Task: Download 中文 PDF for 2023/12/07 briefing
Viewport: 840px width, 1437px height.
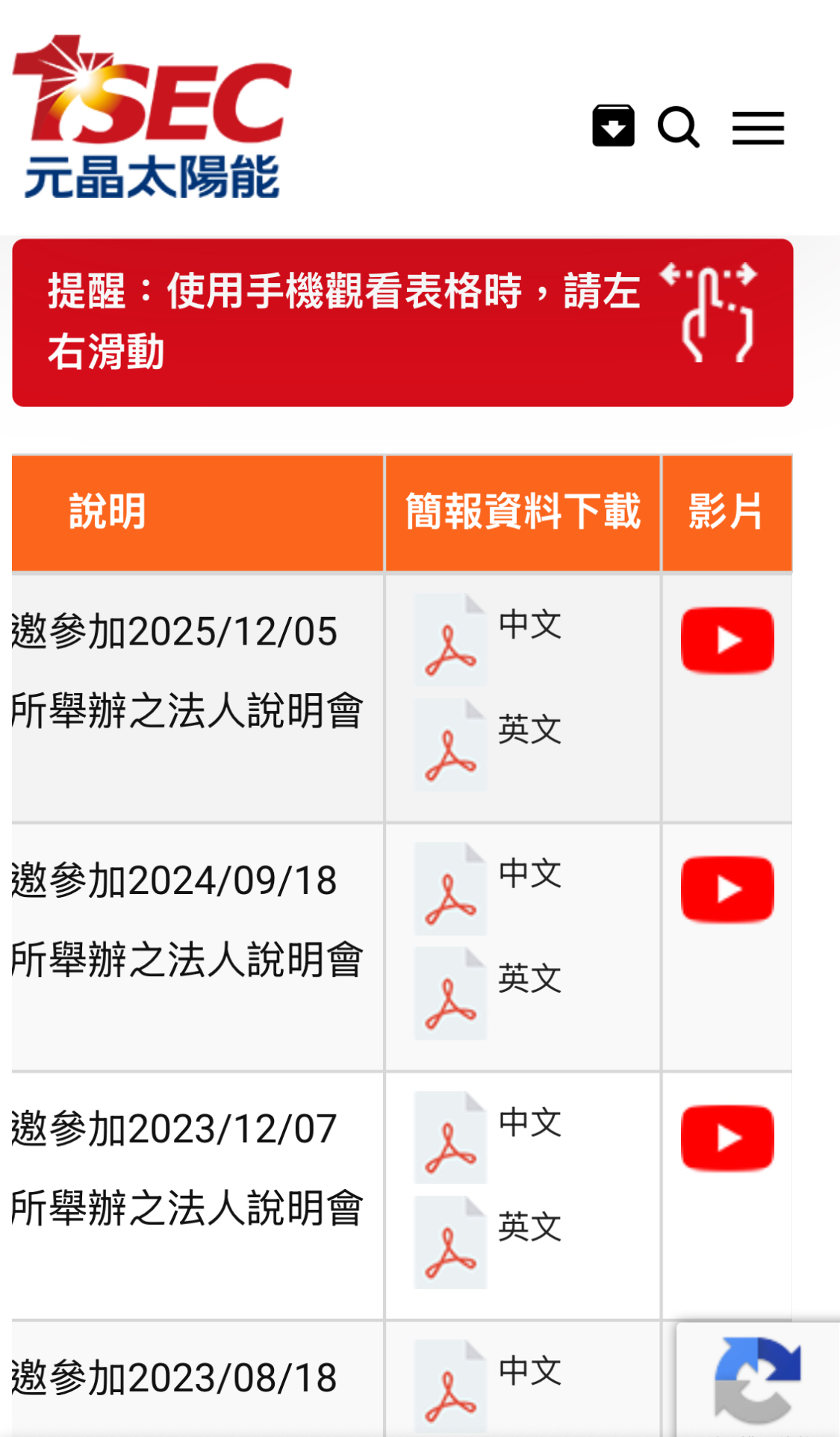Action: pyautogui.click(x=450, y=1138)
